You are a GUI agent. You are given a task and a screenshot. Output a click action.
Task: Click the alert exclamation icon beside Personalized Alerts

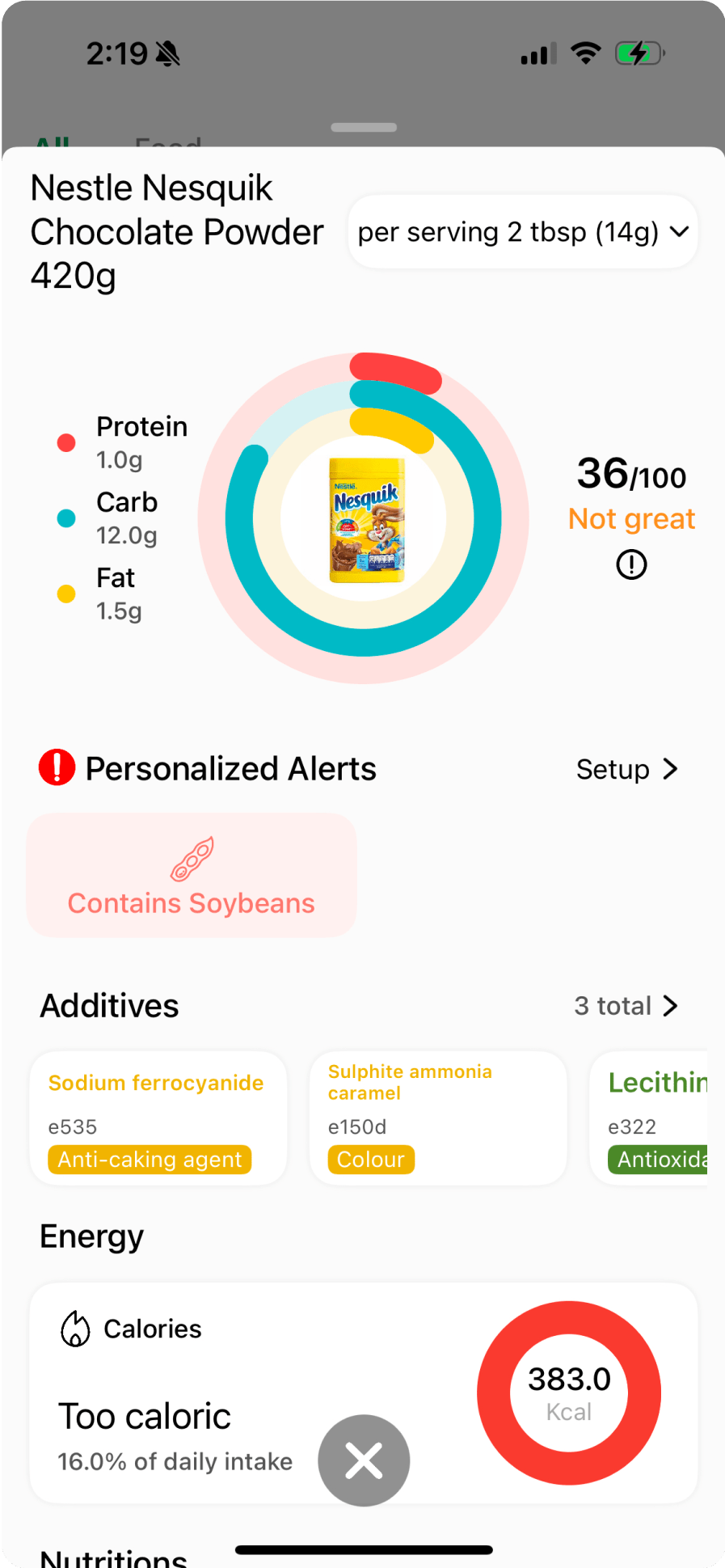[56, 767]
